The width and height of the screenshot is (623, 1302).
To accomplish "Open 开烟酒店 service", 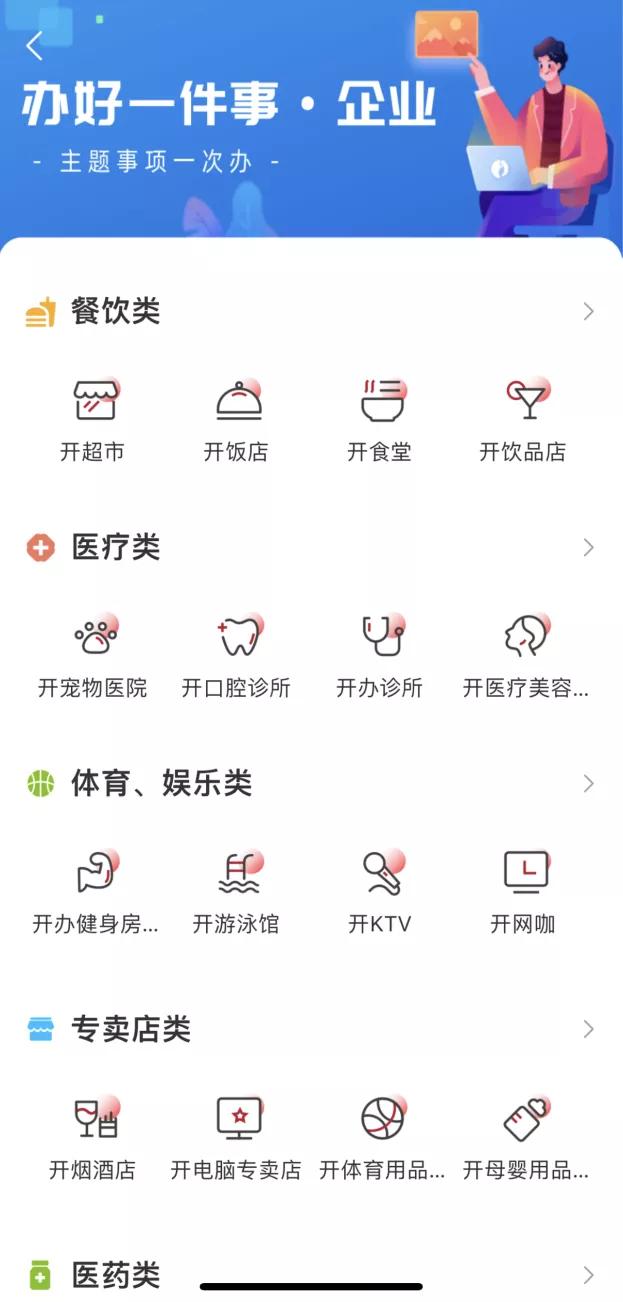I will coord(93,1136).
